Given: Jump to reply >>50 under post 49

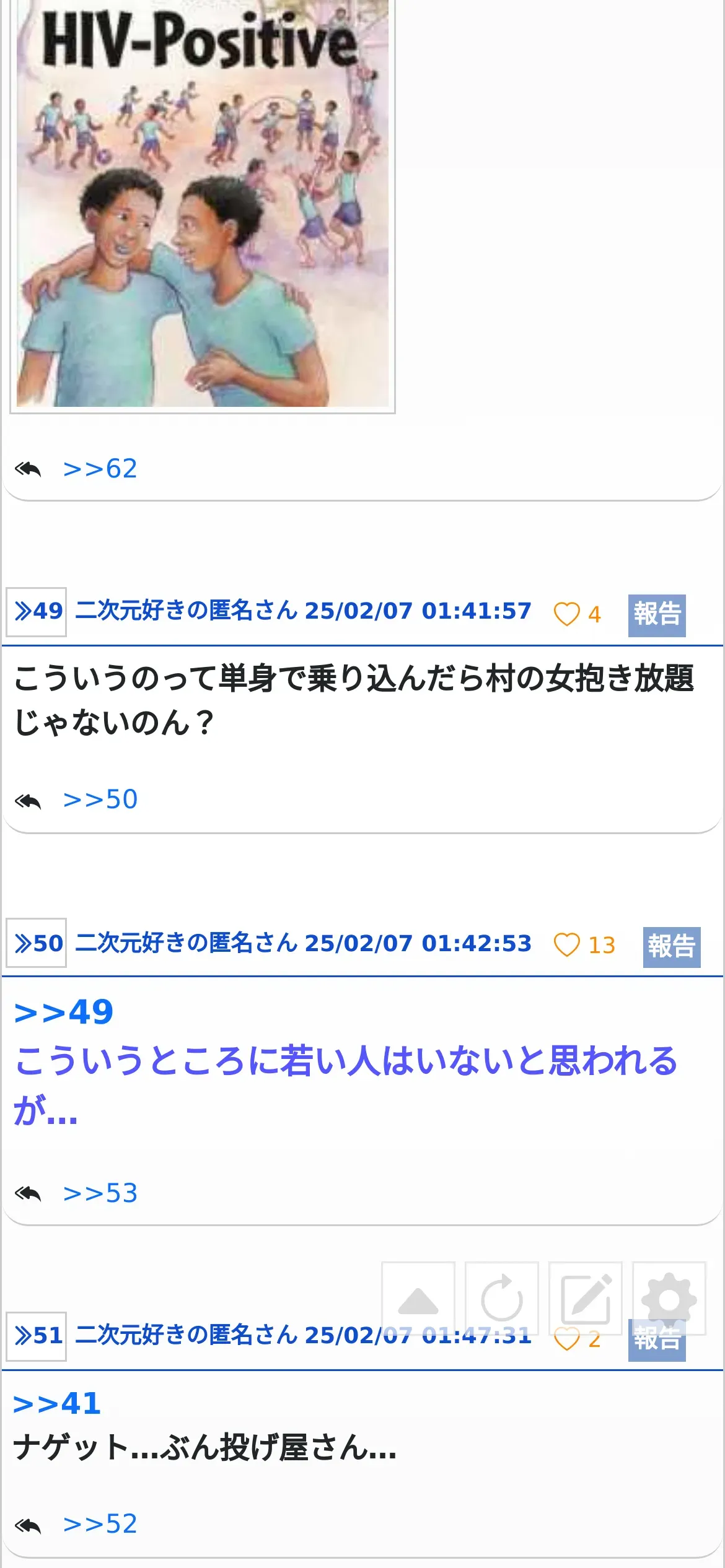Looking at the screenshot, I should tap(100, 799).
